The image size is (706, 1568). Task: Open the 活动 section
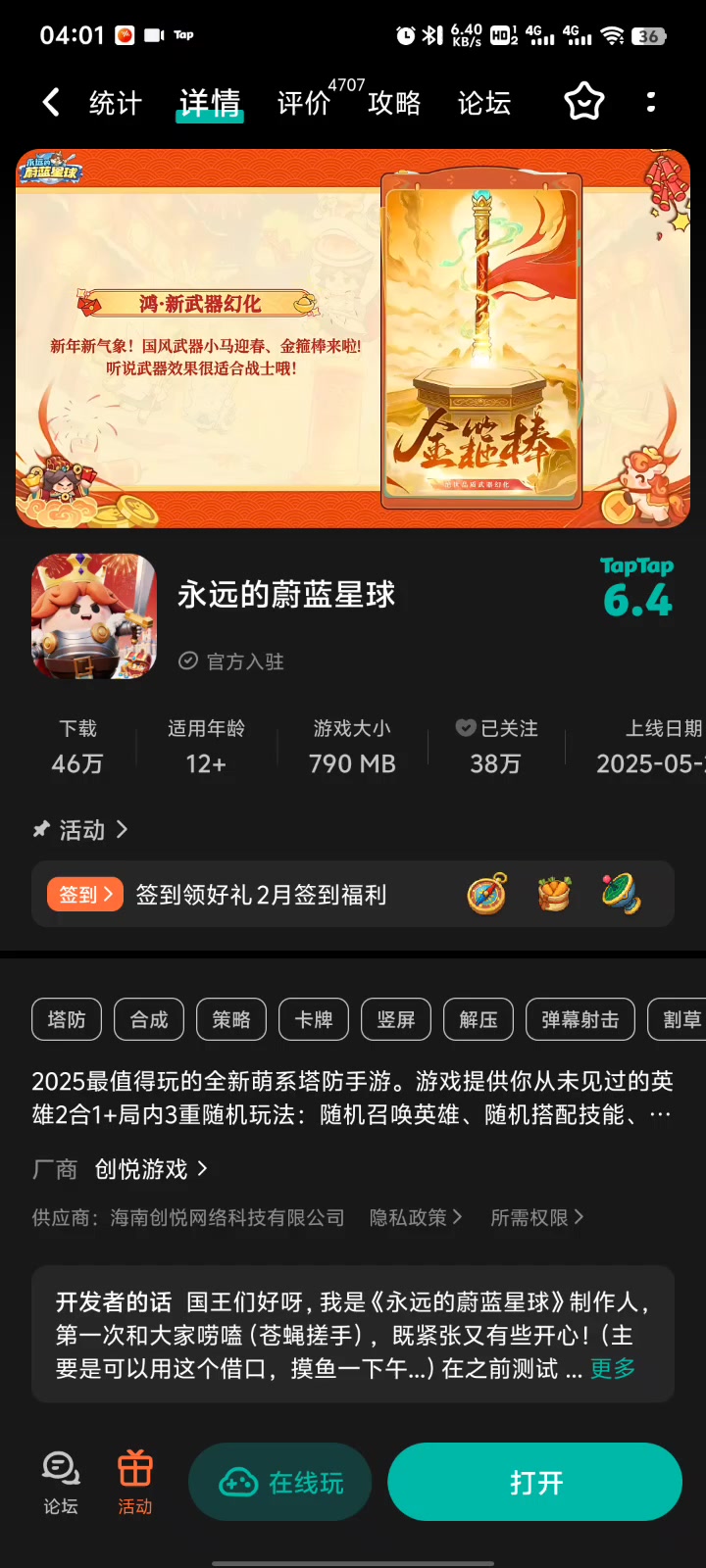82,830
